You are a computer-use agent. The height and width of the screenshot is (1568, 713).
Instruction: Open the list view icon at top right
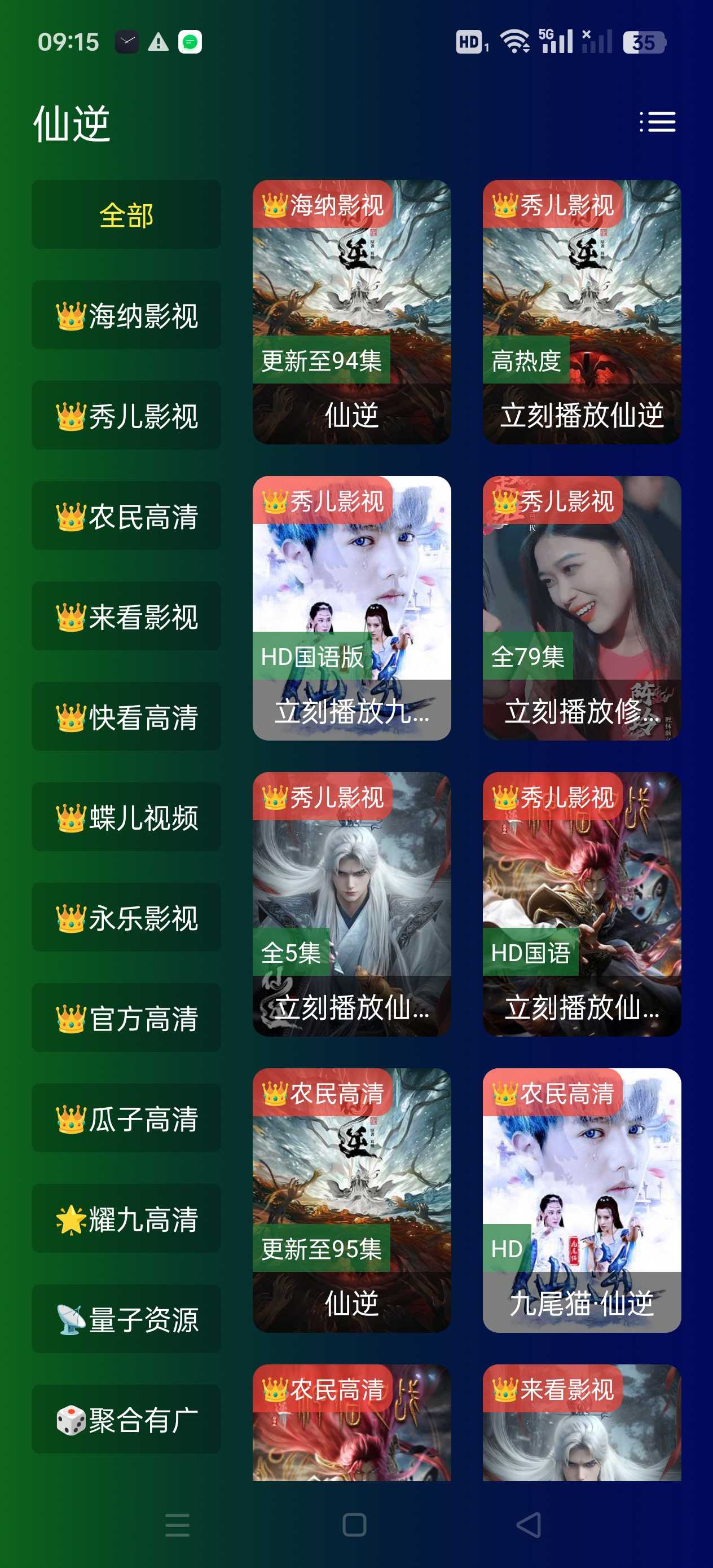click(x=657, y=122)
